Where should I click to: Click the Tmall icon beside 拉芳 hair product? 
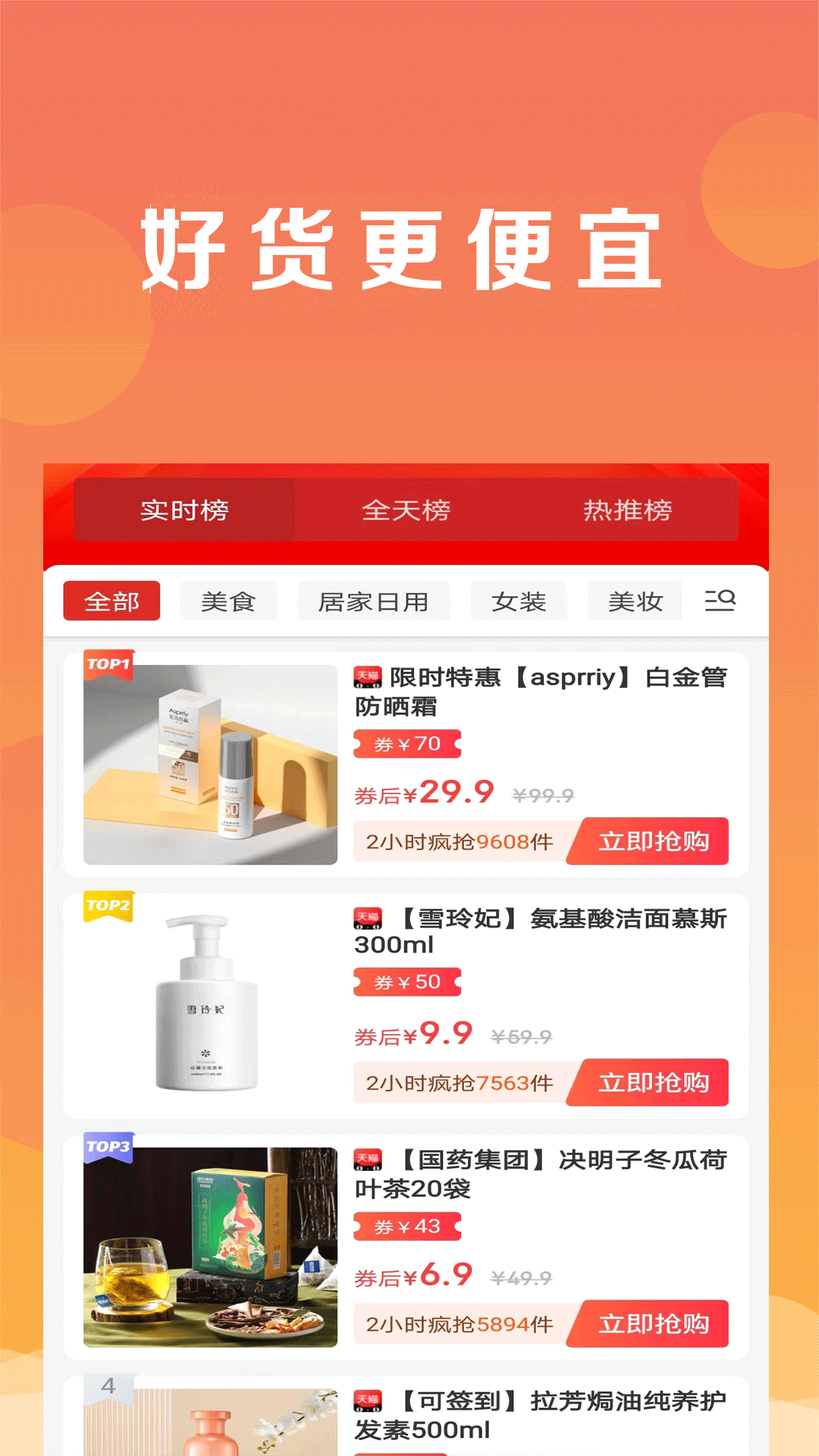(x=366, y=1401)
